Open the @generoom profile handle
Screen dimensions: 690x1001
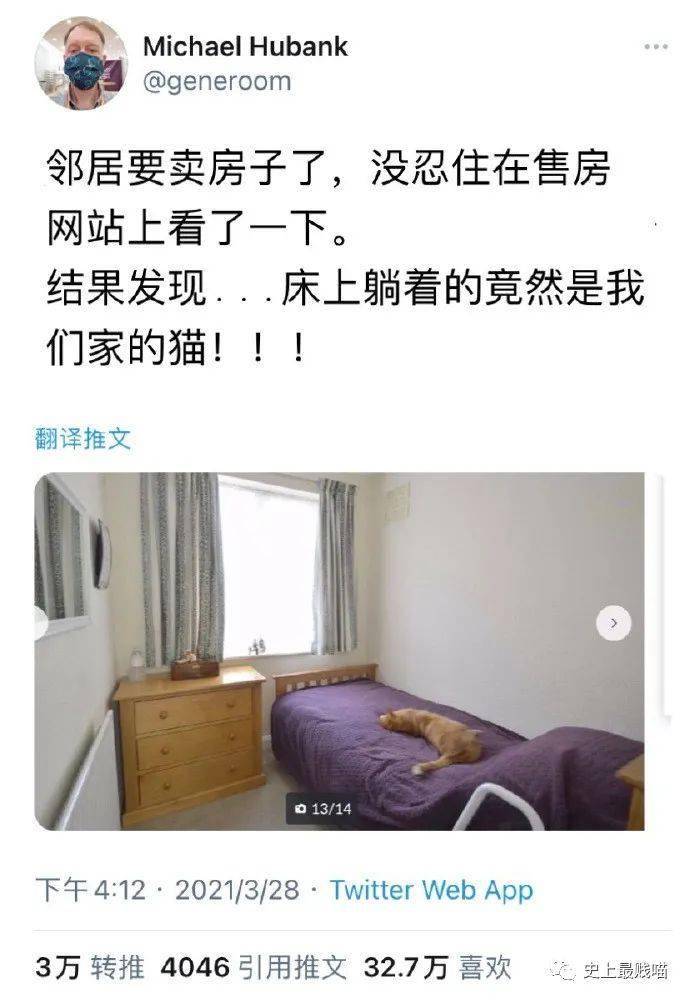[217, 81]
